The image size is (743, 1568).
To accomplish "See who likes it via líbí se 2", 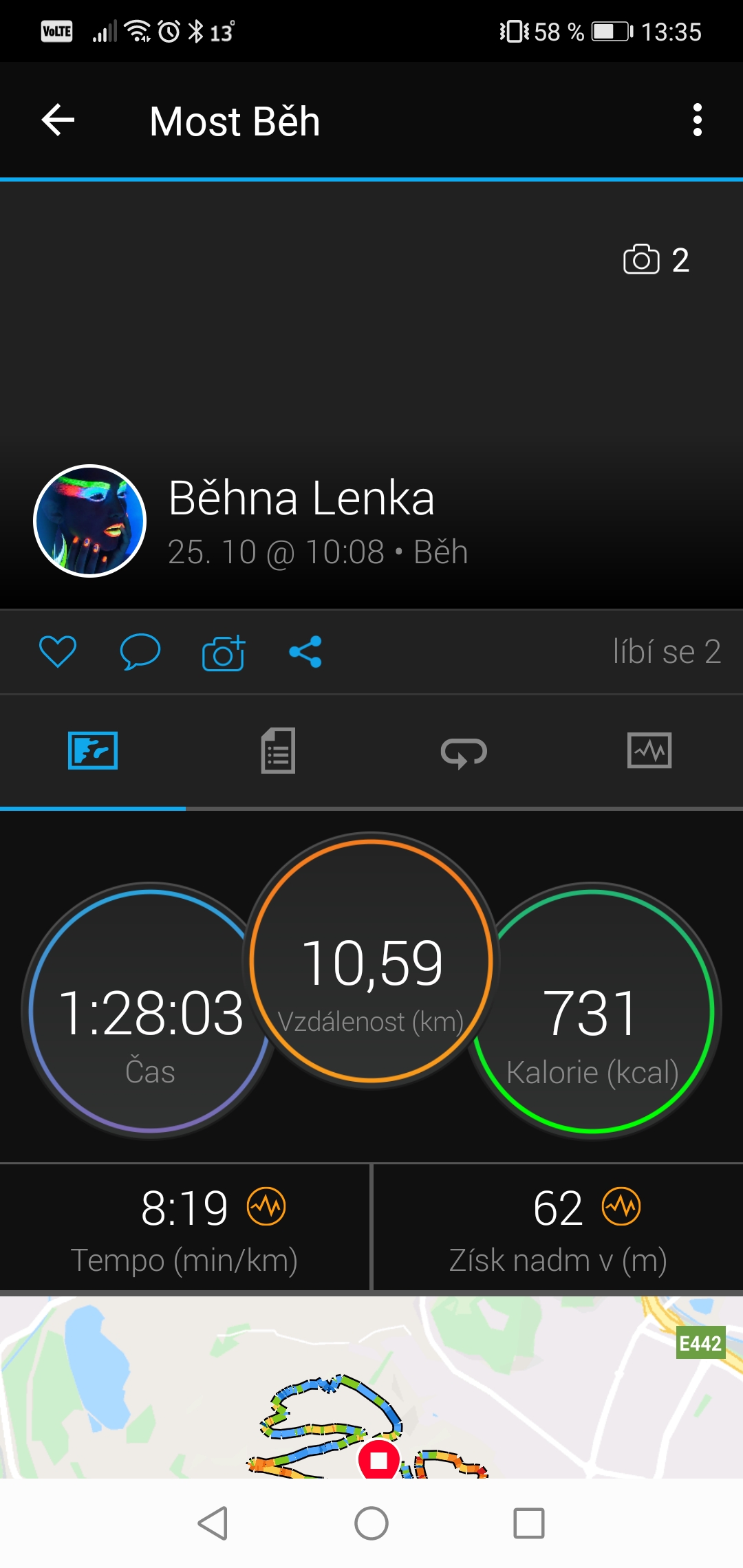I will pos(667,651).
